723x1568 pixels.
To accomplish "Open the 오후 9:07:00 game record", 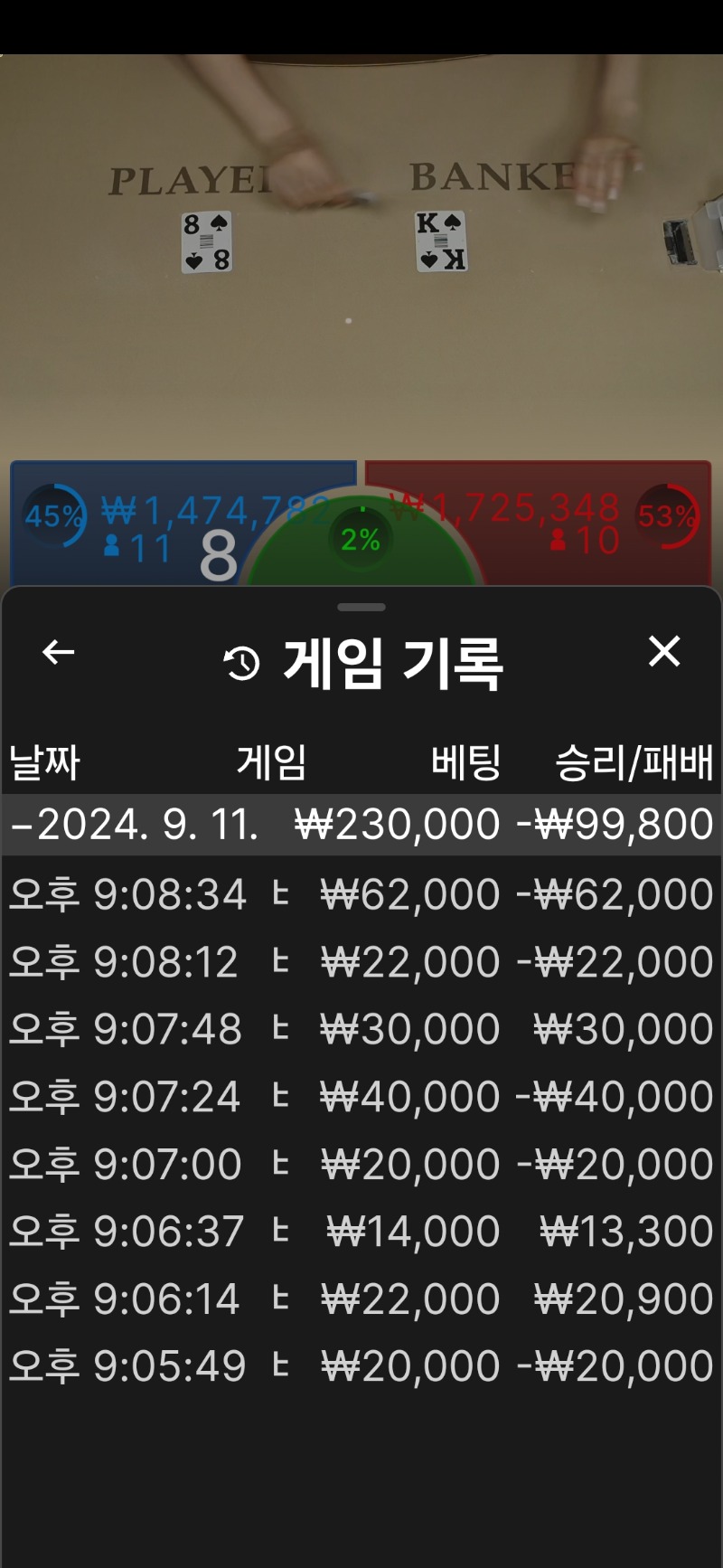I will [361, 1164].
